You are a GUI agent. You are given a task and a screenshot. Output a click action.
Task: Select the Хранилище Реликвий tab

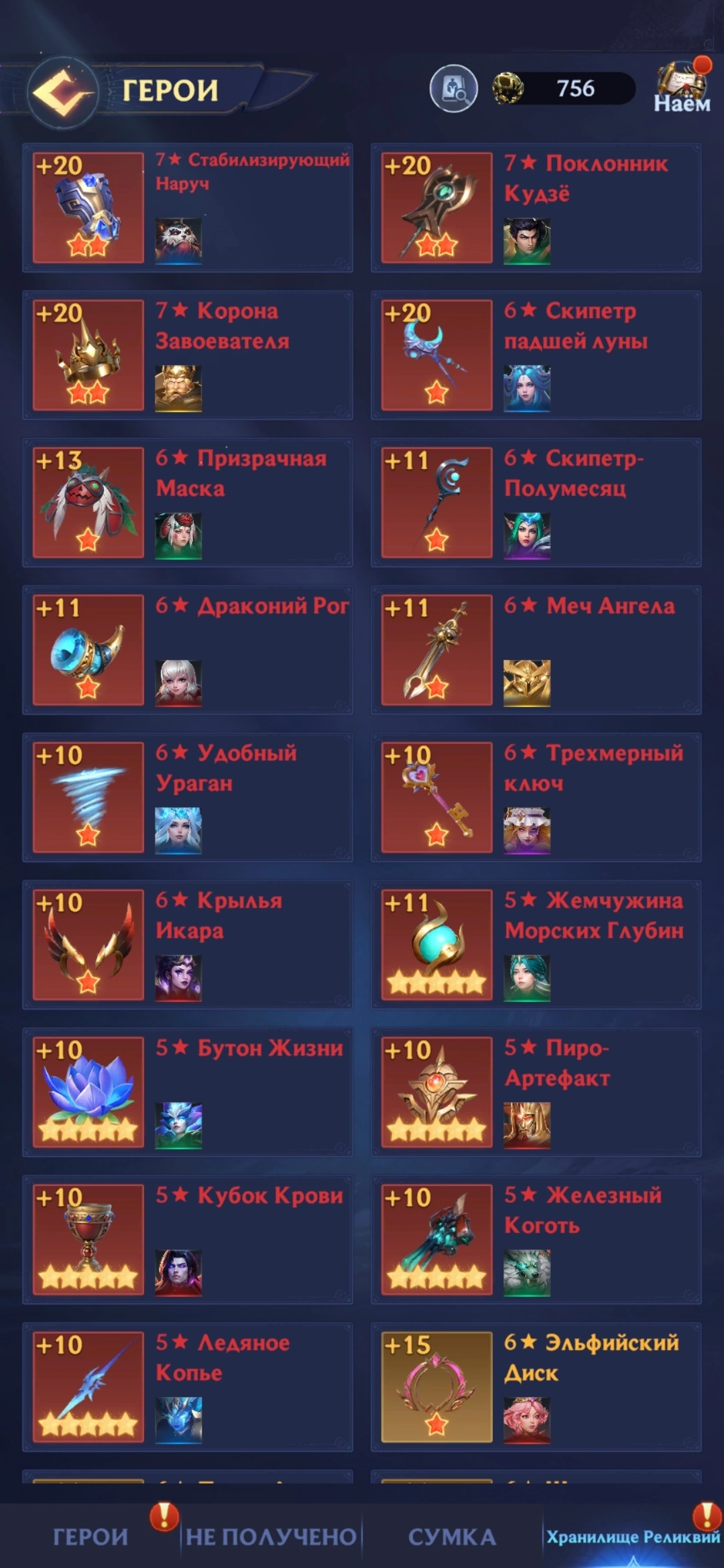[x=633, y=1537]
